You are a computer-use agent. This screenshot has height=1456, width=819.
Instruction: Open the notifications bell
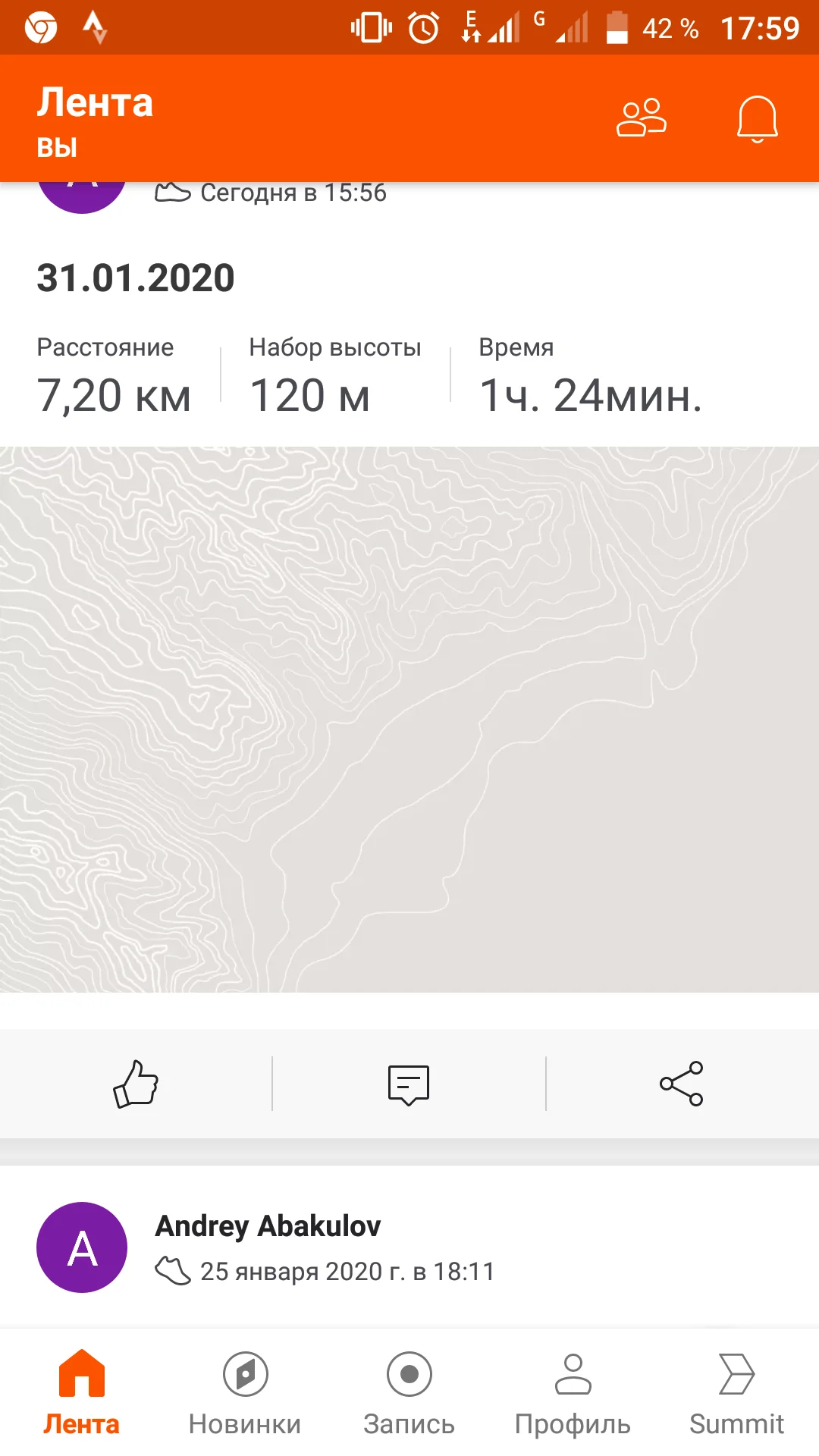(757, 119)
